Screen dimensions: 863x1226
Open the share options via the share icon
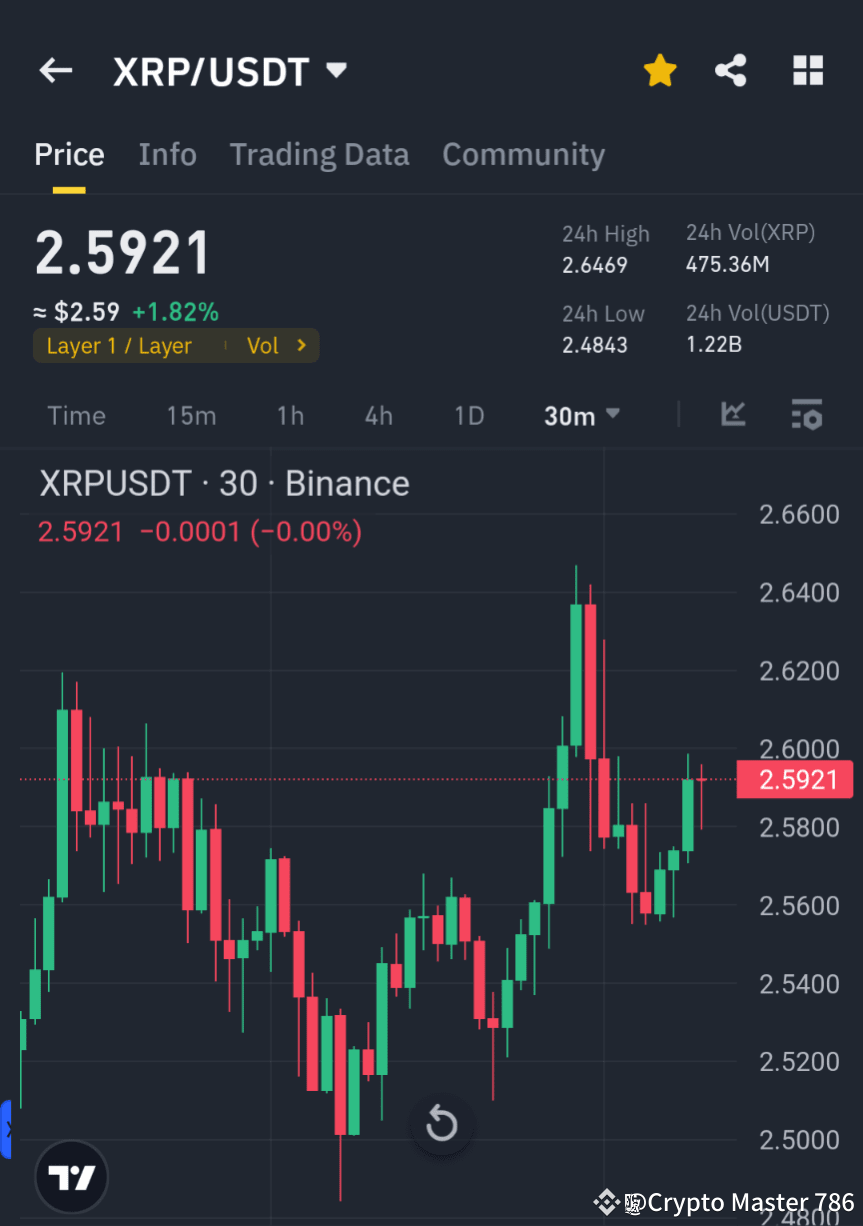click(x=731, y=70)
